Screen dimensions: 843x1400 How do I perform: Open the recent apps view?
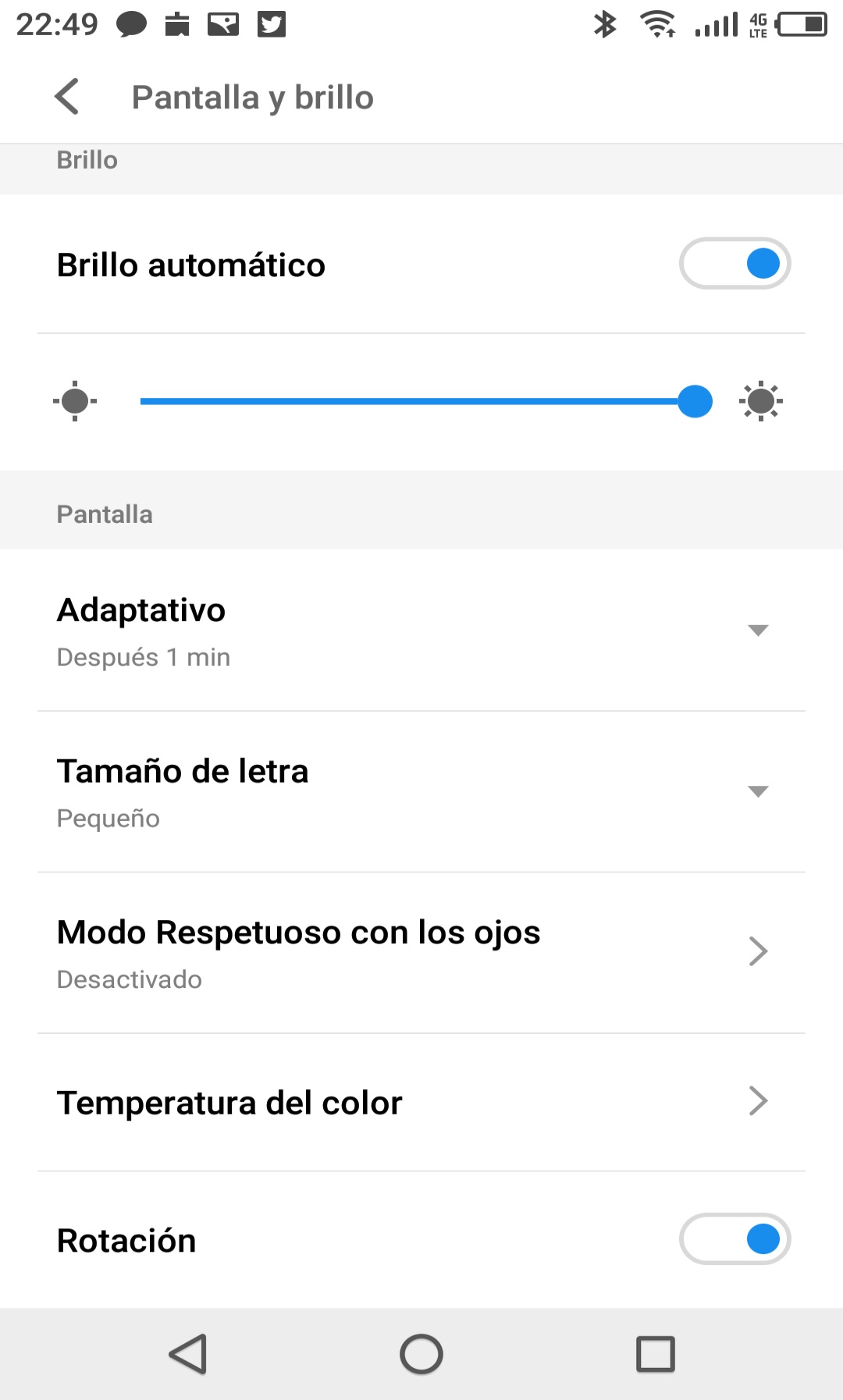coord(656,1354)
